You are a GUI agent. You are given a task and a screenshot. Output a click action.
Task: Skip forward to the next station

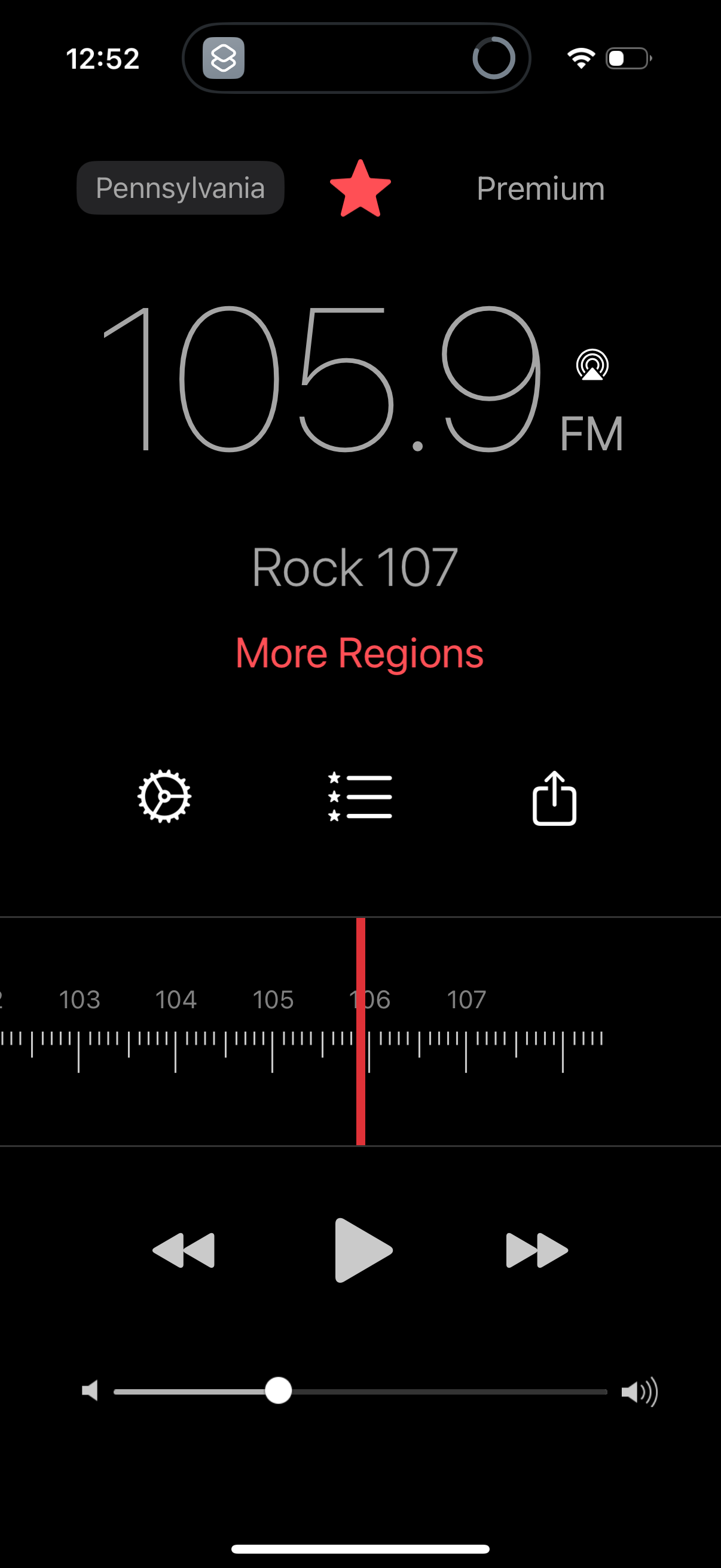[x=534, y=1250]
